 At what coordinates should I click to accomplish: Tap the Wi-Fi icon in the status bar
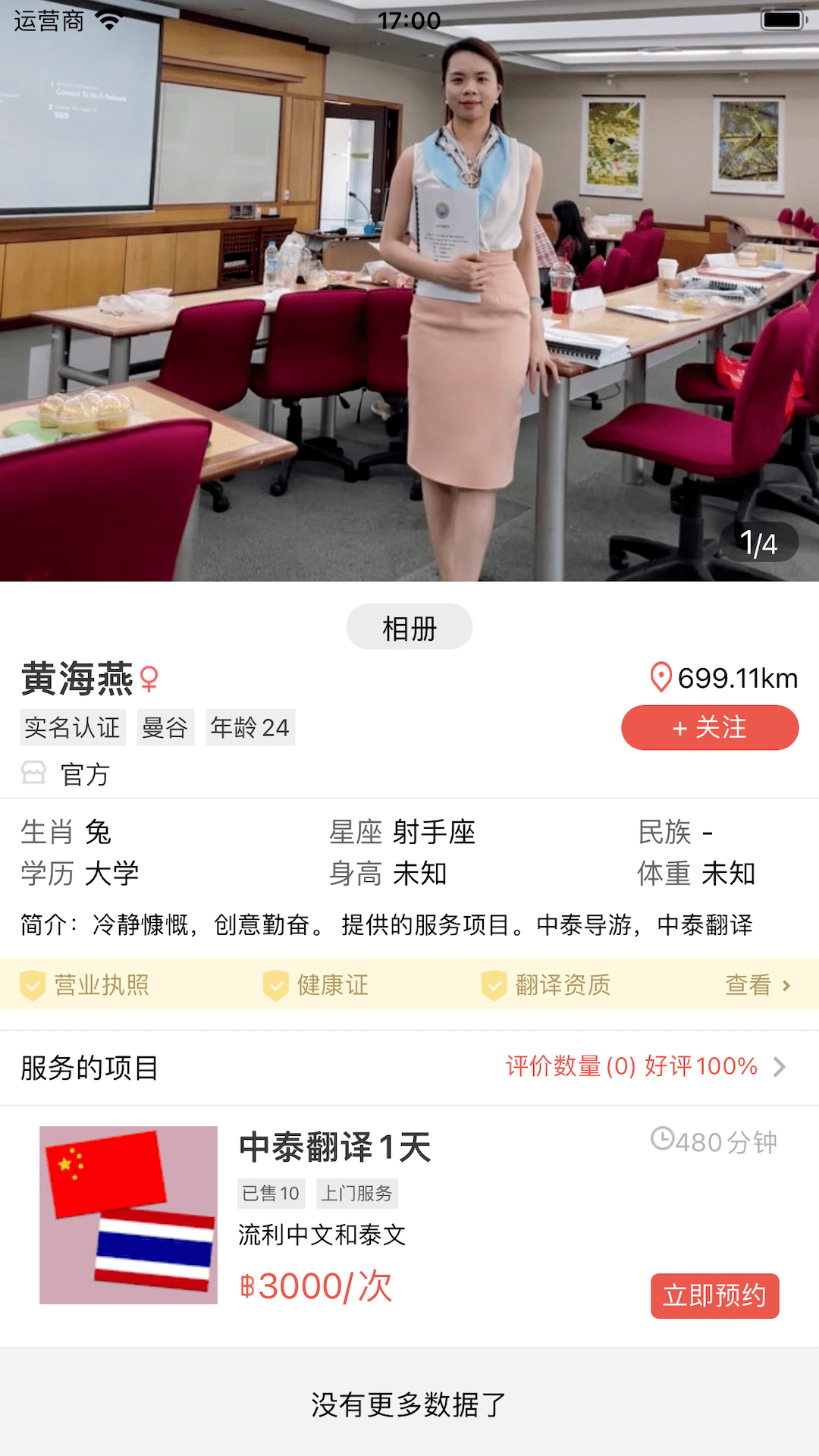110,19
